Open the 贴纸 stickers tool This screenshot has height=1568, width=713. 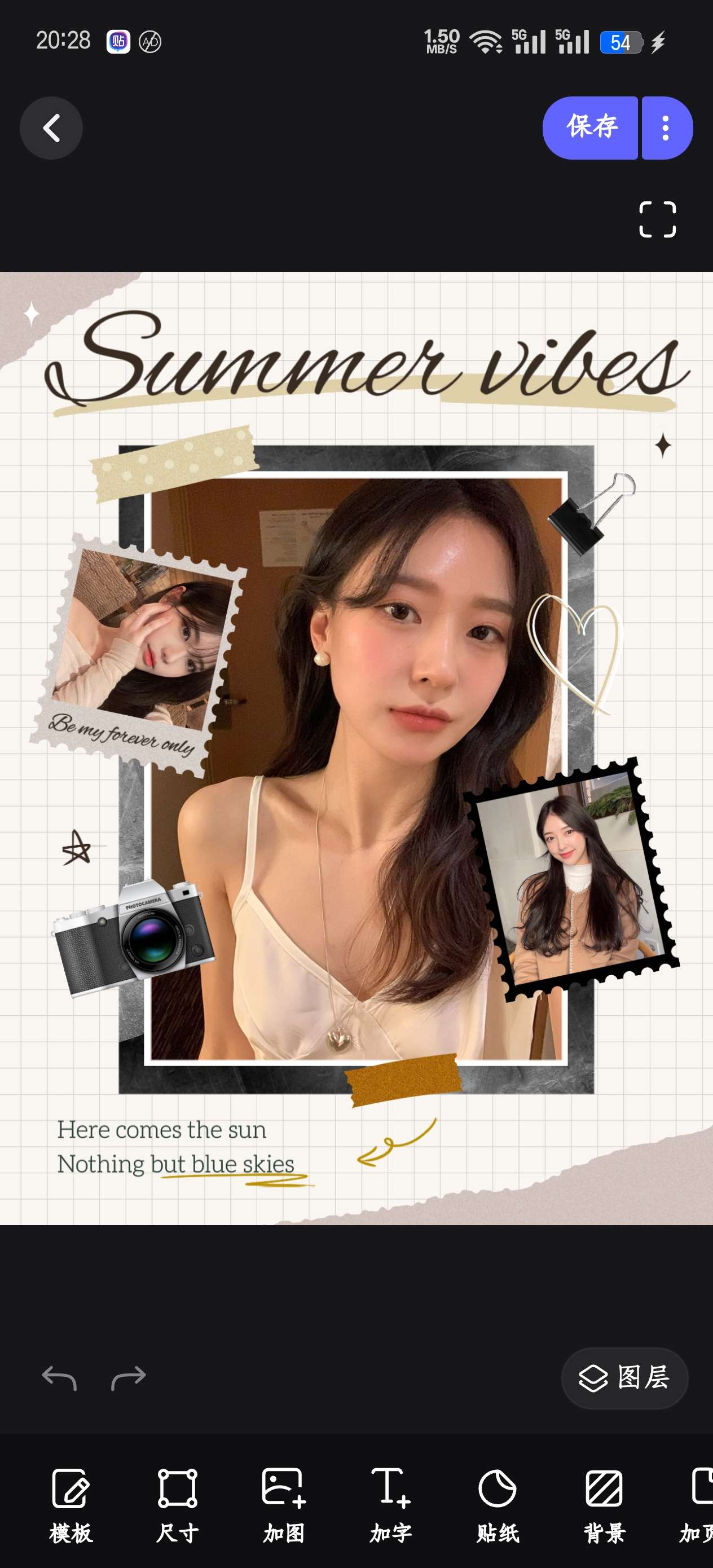[x=498, y=1504]
